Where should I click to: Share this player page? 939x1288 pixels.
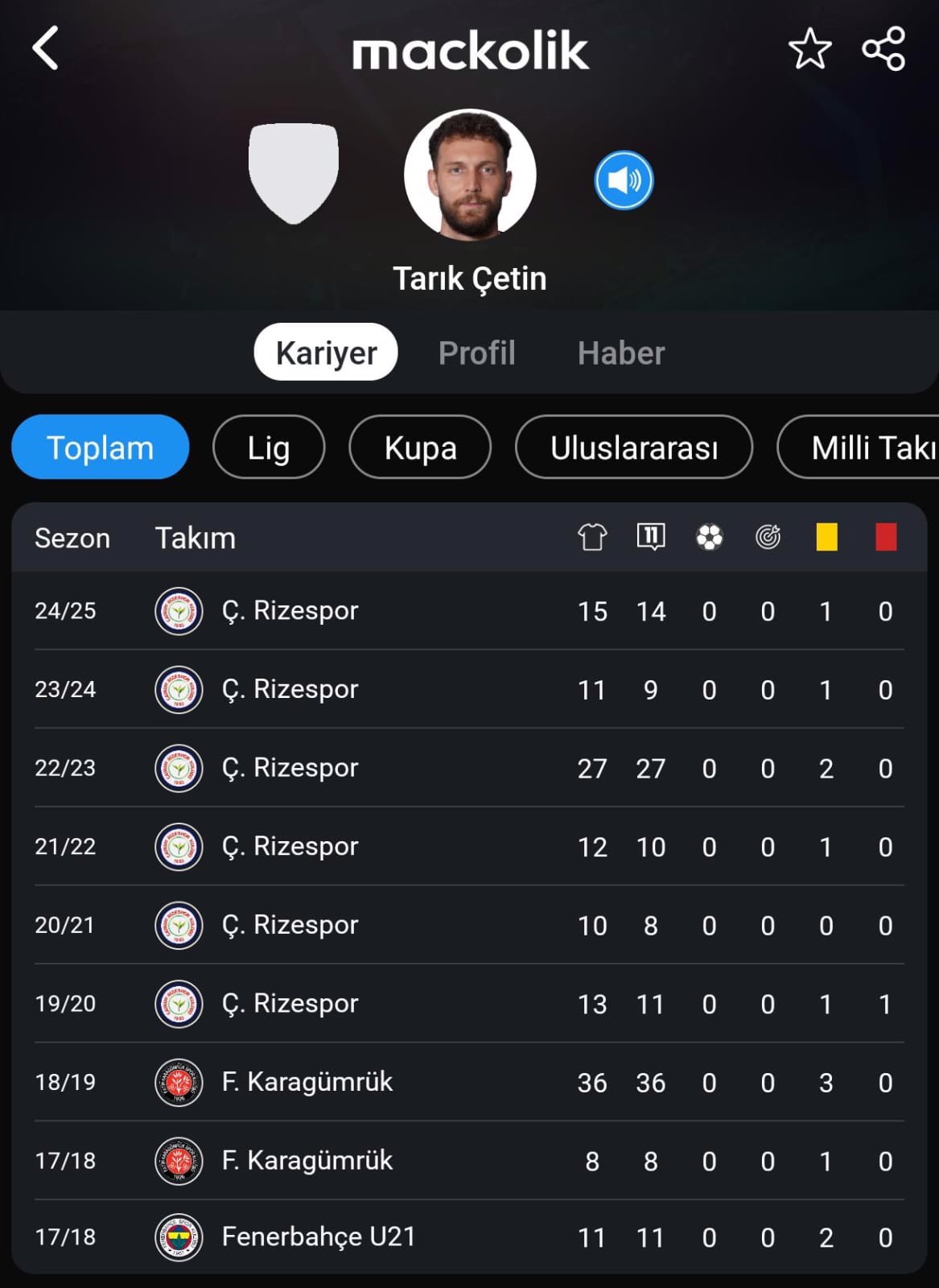pos(883,49)
